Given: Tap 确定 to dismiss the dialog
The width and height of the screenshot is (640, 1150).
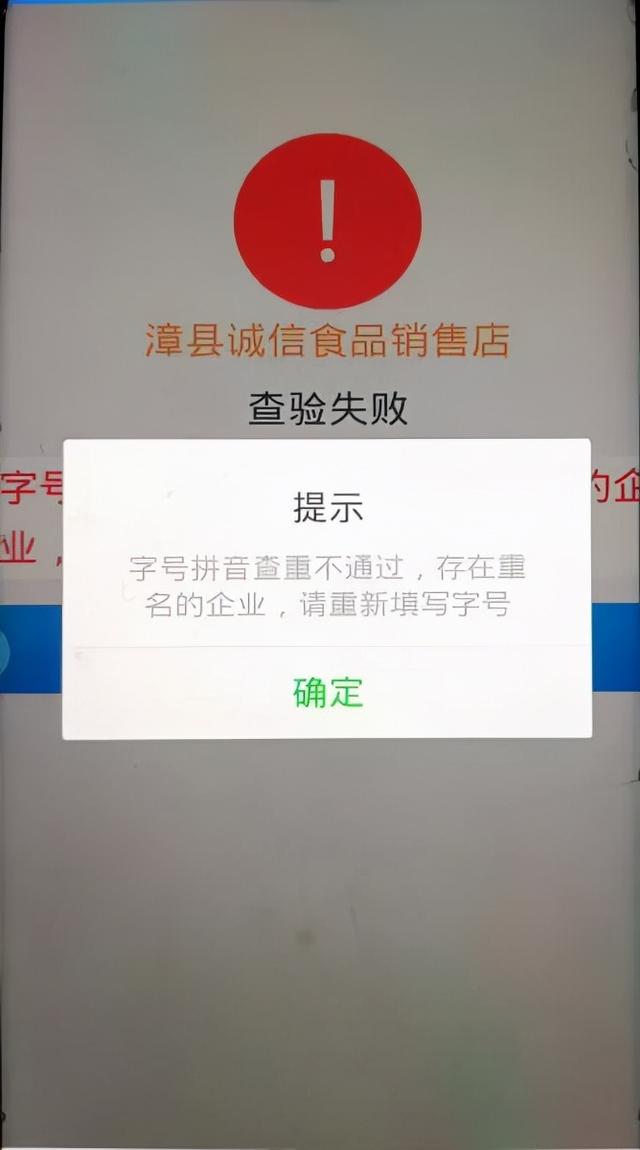Looking at the screenshot, I should click(x=328, y=692).
